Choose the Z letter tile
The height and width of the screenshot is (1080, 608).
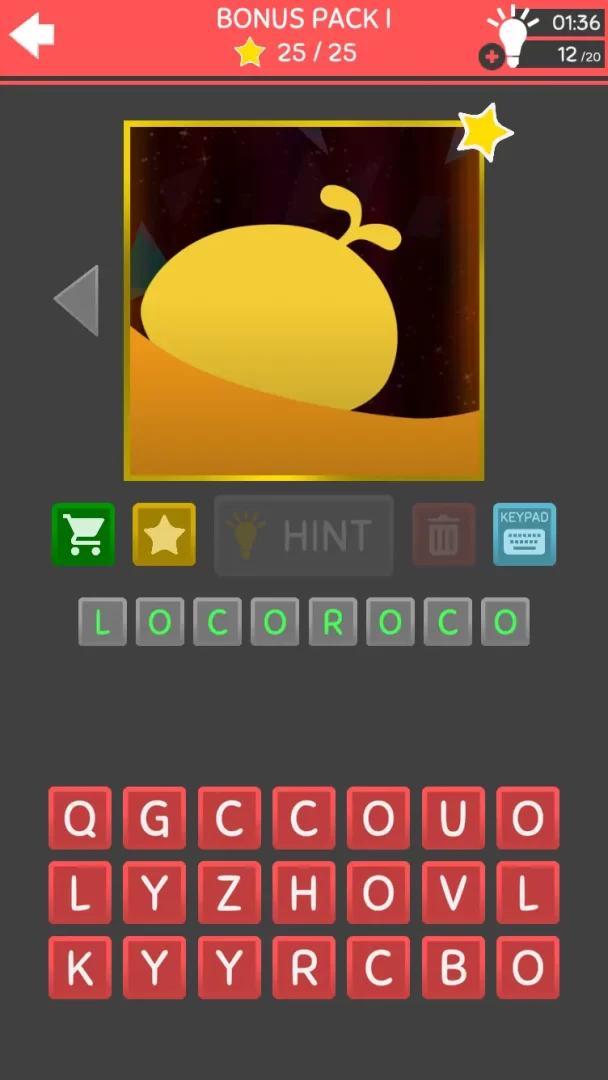229,893
